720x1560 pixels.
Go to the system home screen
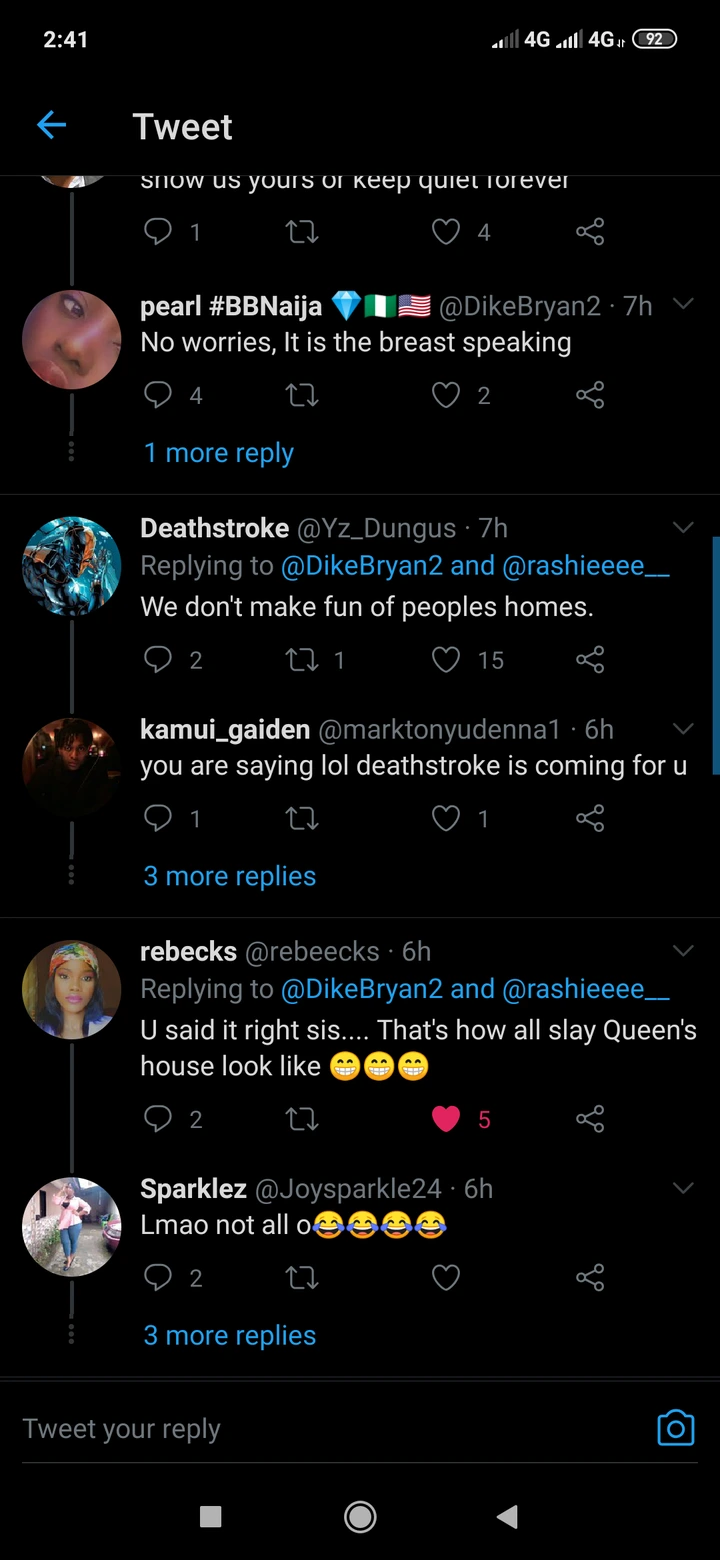(360, 1517)
